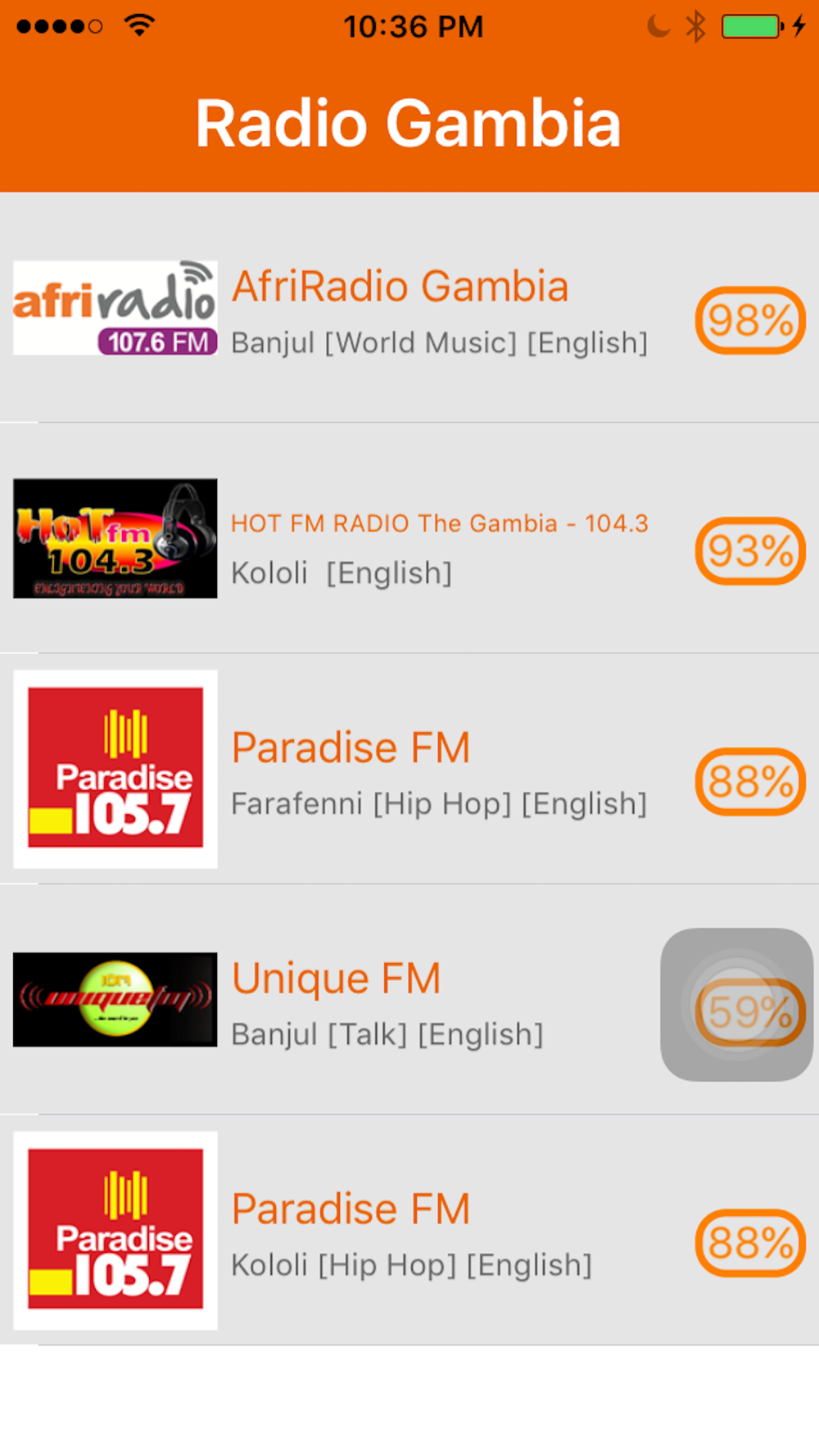
Task: Open AfriRadio Gambia station
Action: click(409, 308)
